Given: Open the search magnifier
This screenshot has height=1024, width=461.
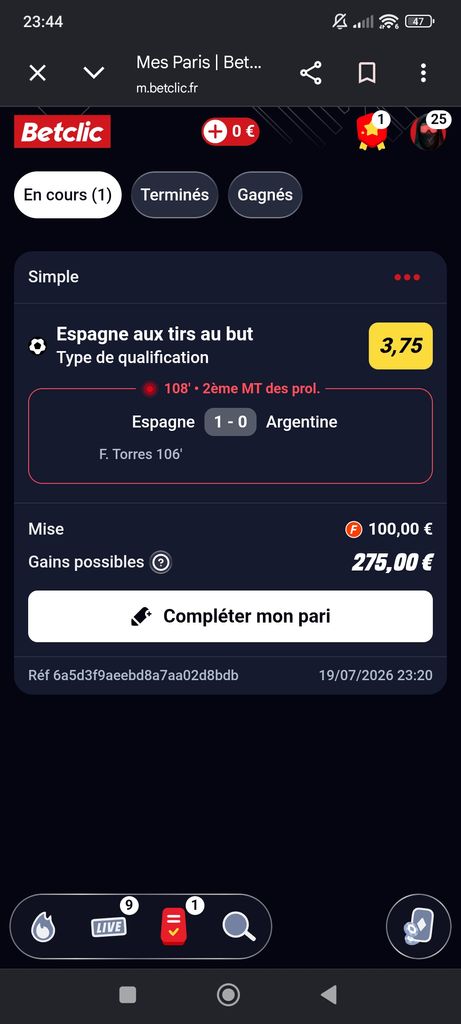Looking at the screenshot, I should (239, 927).
